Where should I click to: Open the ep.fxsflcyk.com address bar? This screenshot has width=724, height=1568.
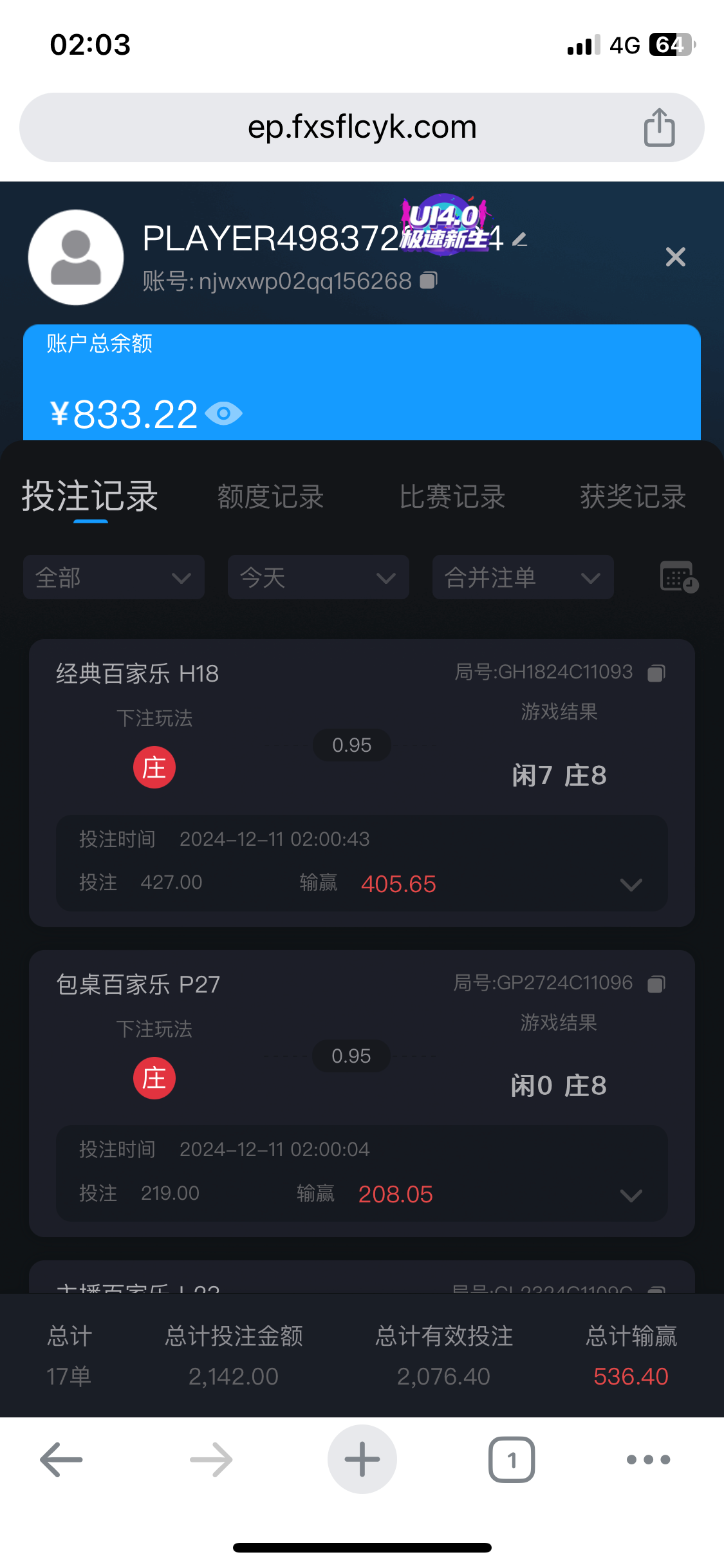[362, 127]
